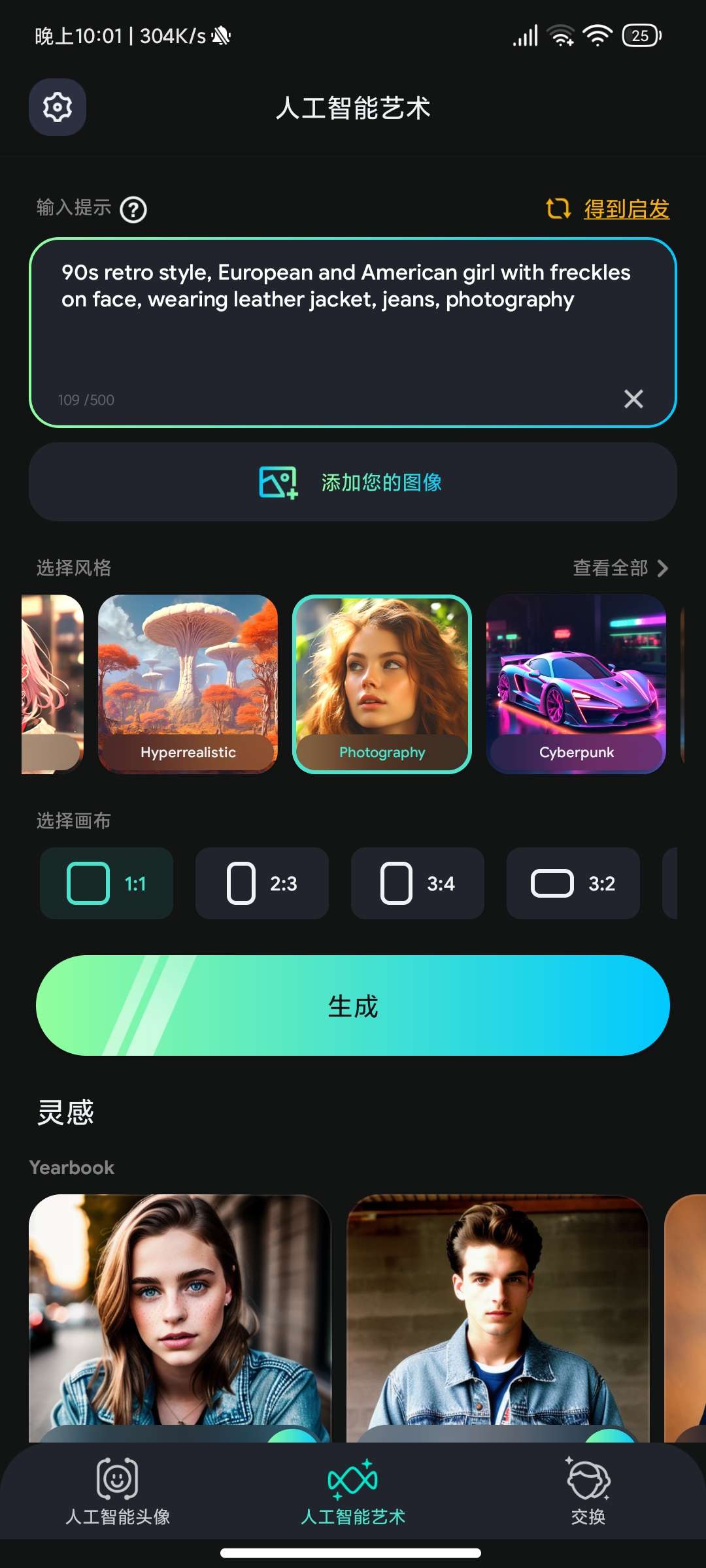Click the add image icon inside 添加您的图像
This screenshot has width=706, height=1568.
click(277, 482)
